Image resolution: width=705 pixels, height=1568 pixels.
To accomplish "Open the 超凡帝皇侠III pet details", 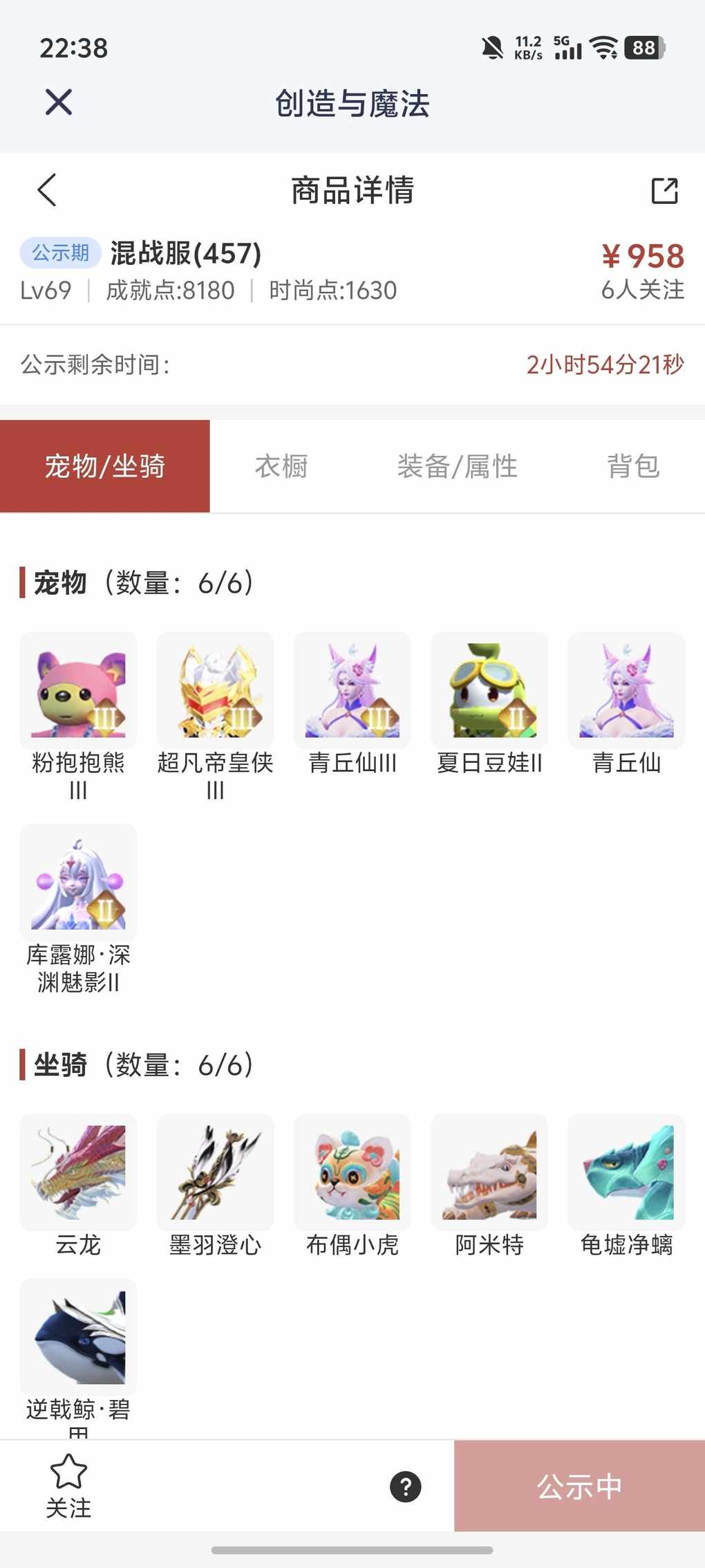I will tap(215, 690).
